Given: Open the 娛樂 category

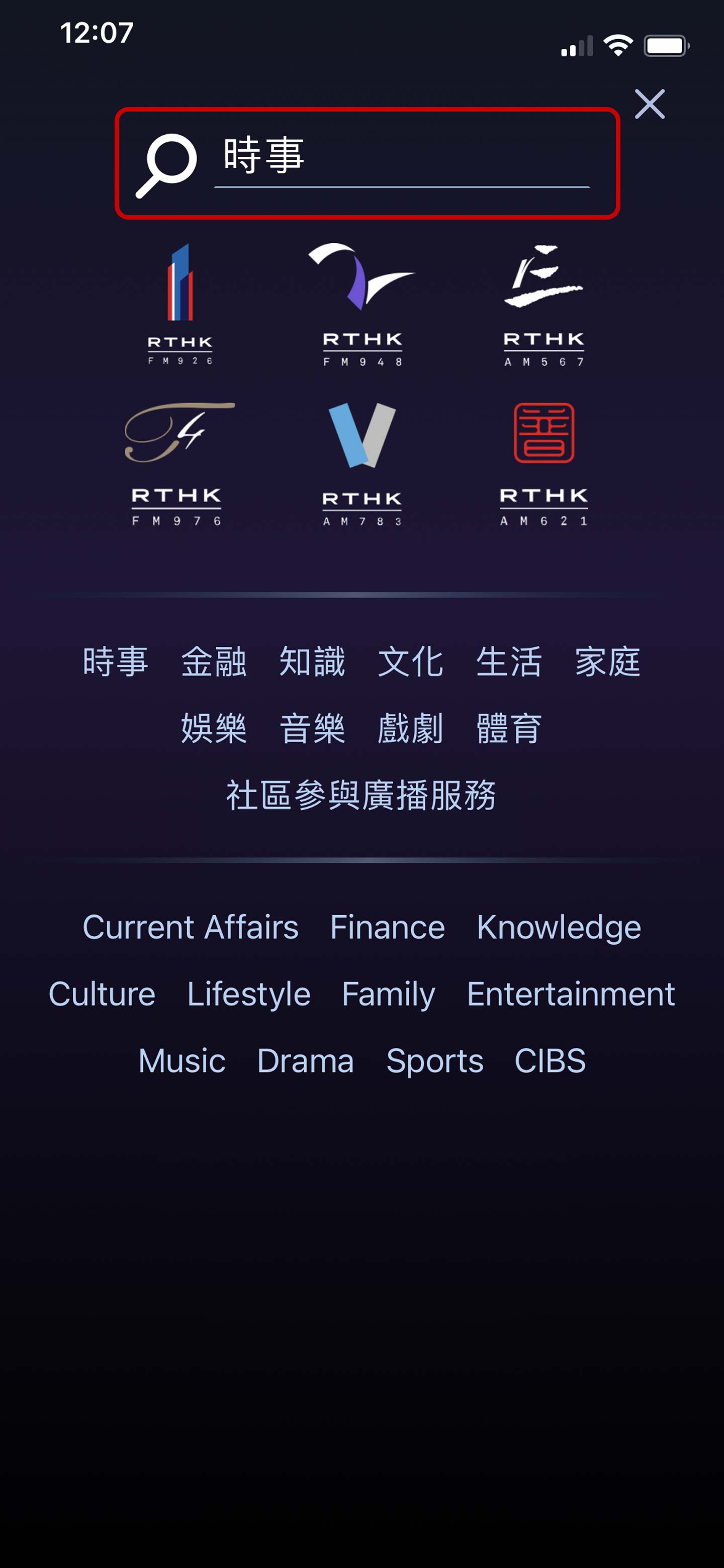Looking at the screenshot, I should click(x=214, y=729).
